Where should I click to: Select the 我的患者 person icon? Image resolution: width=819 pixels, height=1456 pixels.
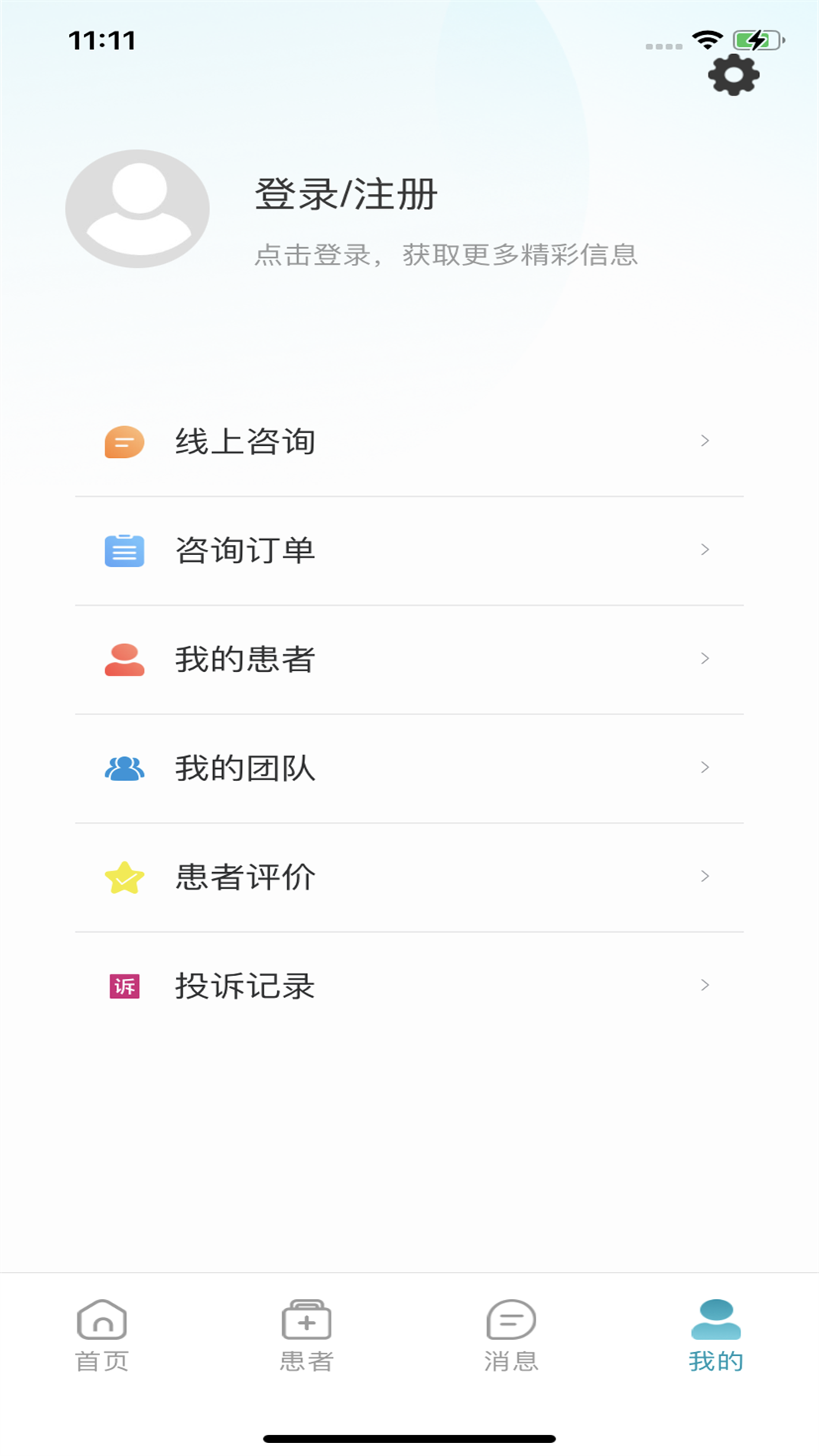coord(123,660)
